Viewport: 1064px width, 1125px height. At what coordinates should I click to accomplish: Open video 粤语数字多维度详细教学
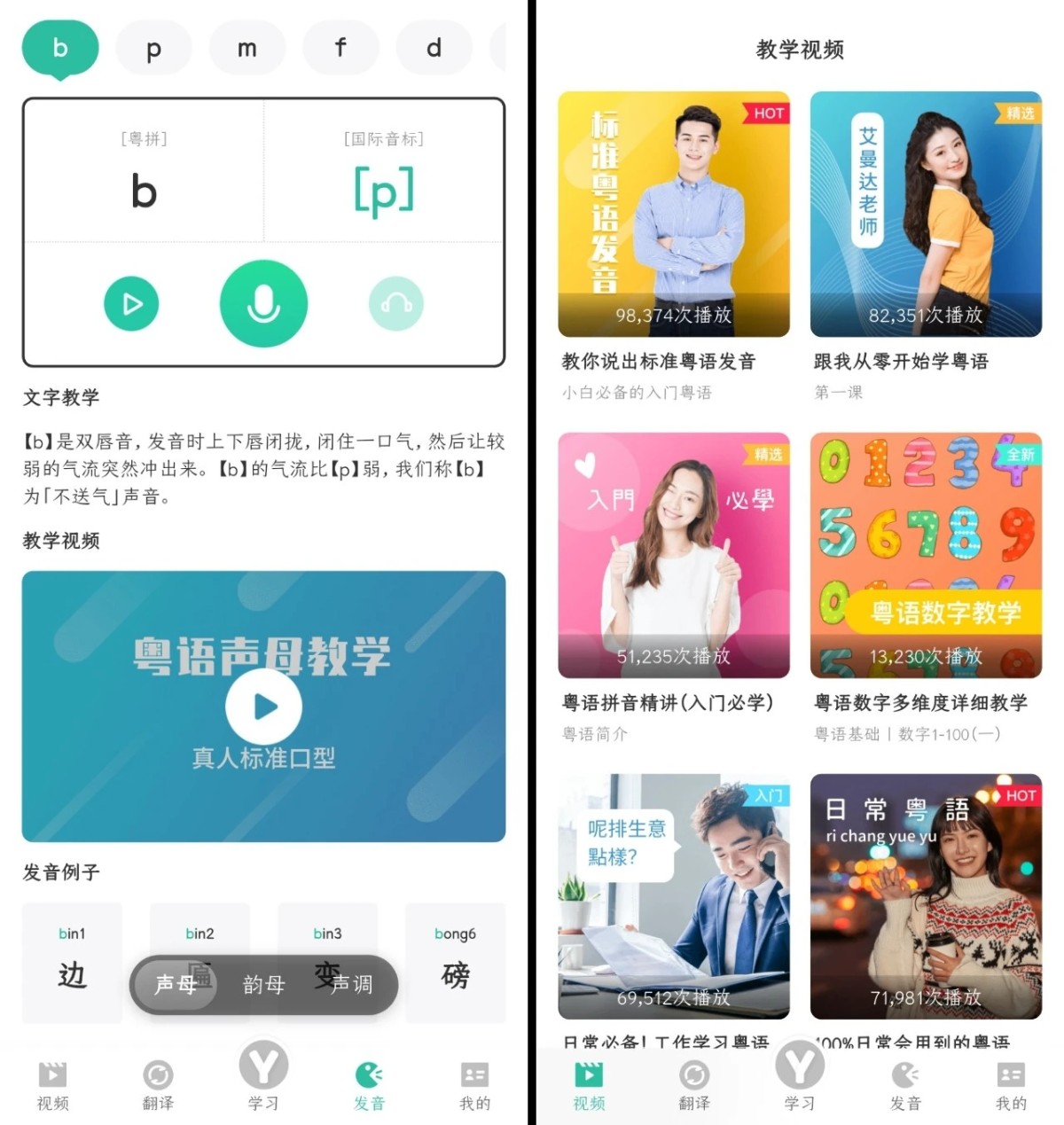(926, 555)
